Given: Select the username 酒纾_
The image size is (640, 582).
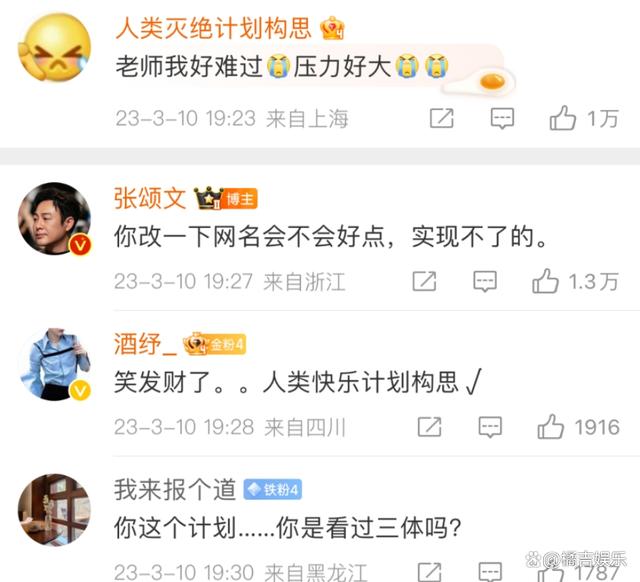Looking at the screenshot, I should 145,345.
